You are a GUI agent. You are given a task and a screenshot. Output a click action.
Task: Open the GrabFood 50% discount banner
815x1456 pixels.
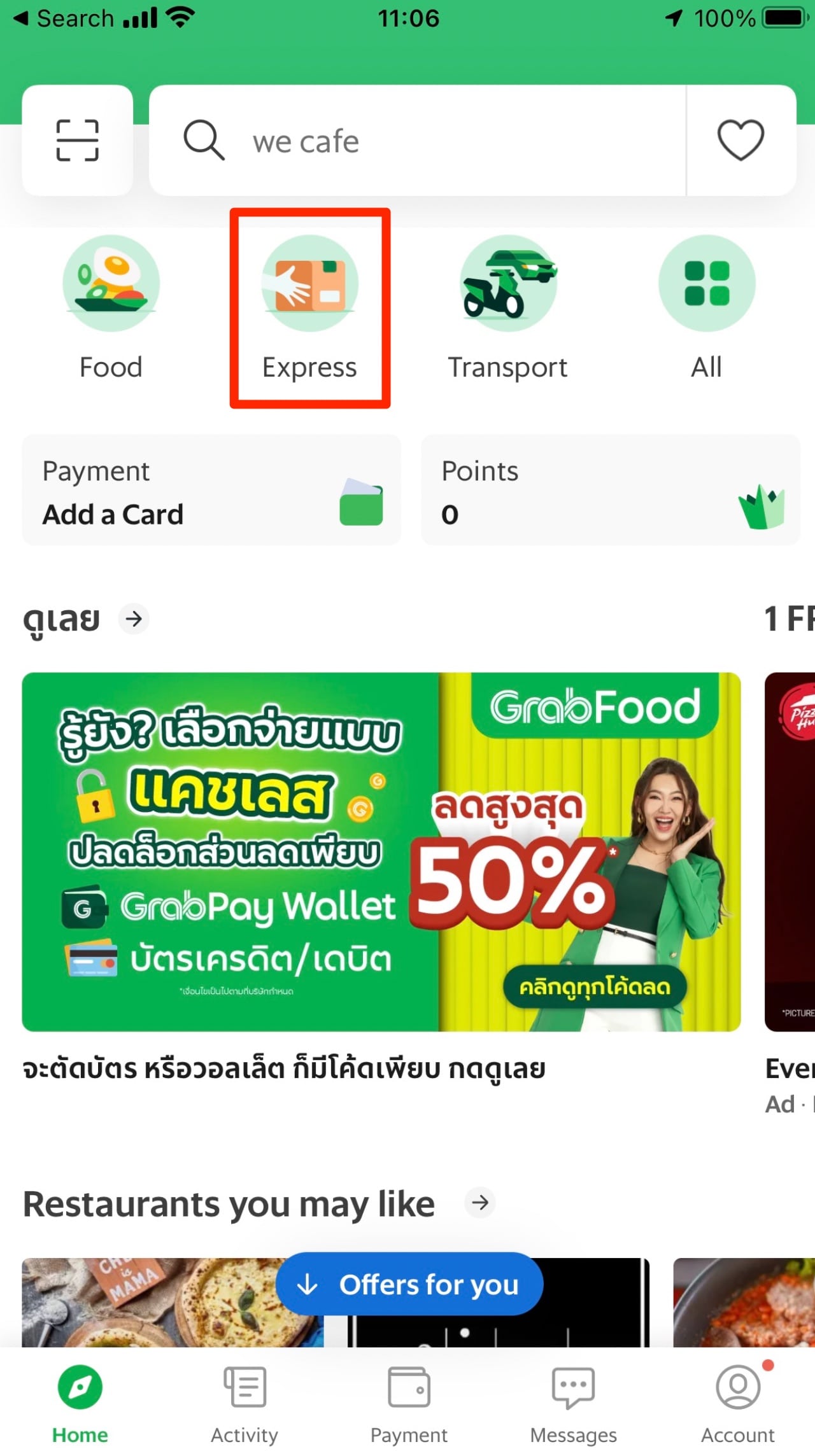[381, 851]
